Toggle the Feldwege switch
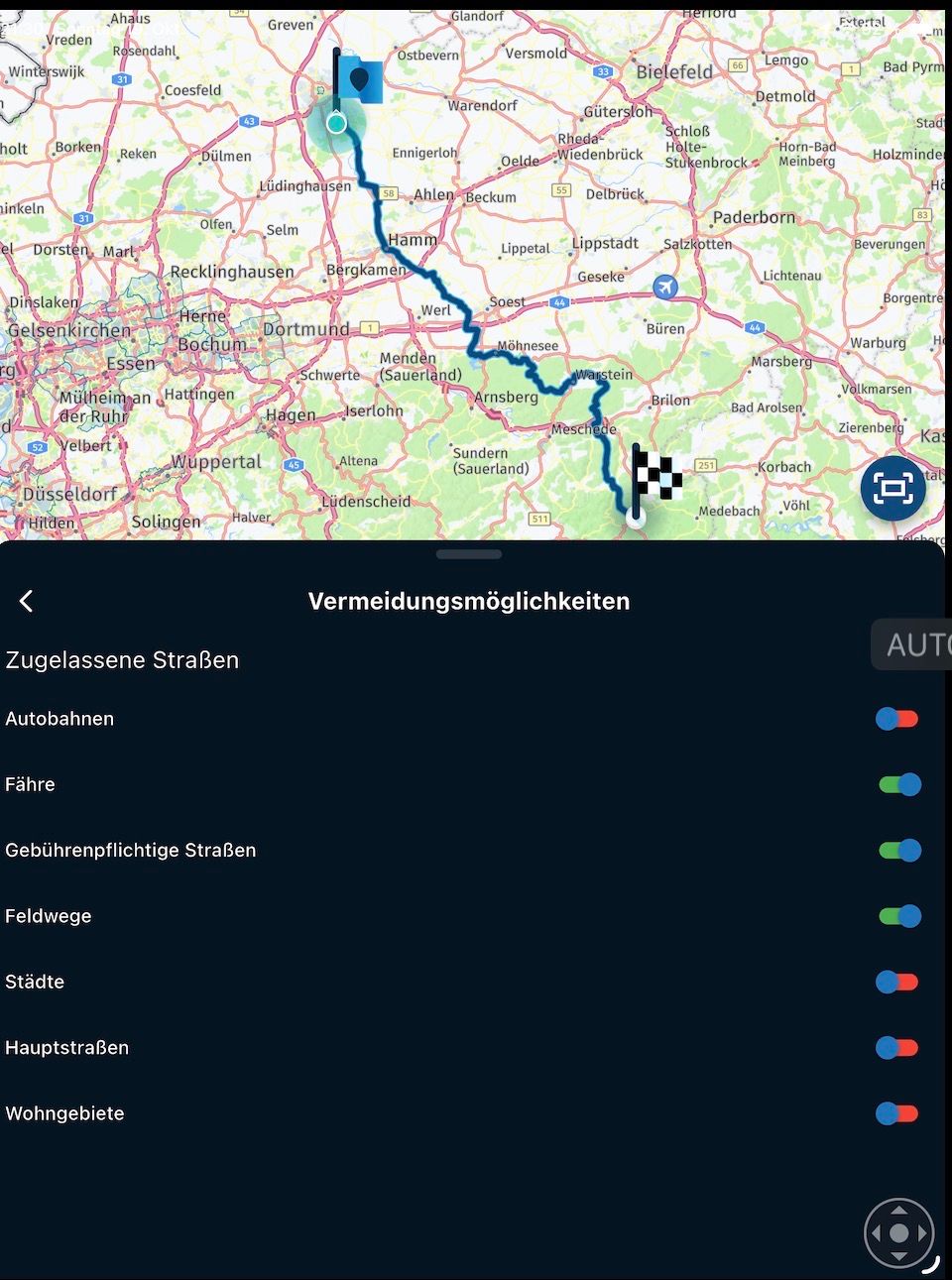 pyautogui.click(x=899, y=916)
